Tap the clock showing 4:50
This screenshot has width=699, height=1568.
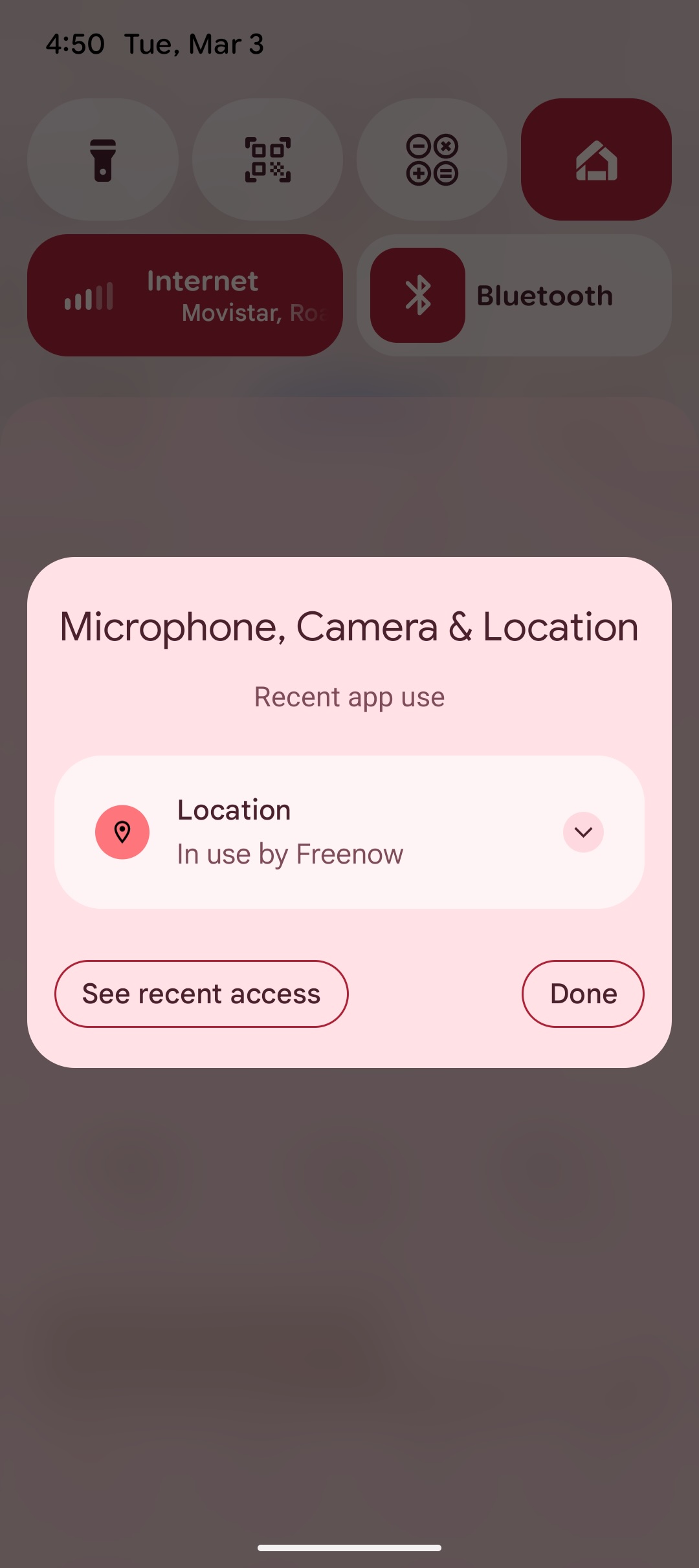coord(76,43)
